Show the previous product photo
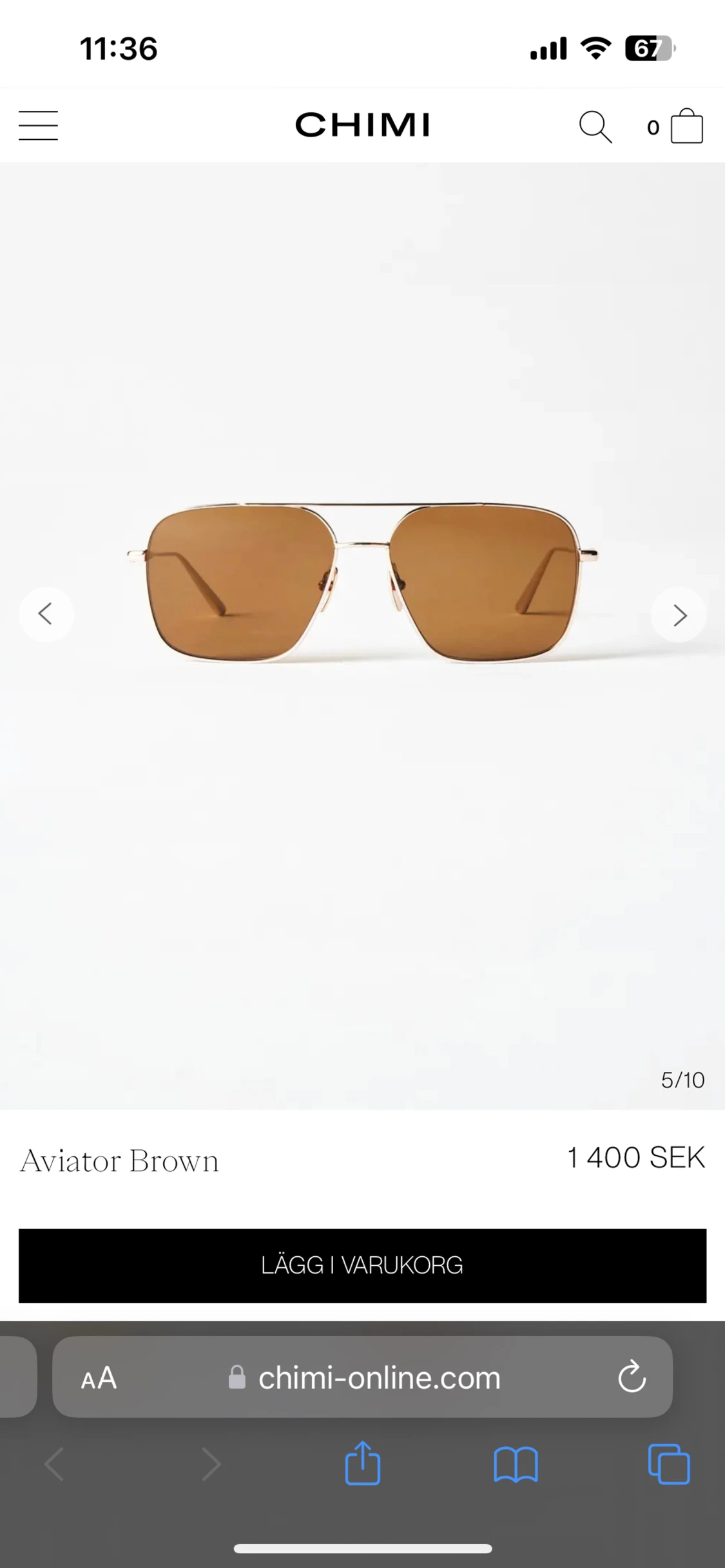 click(46, 614)
